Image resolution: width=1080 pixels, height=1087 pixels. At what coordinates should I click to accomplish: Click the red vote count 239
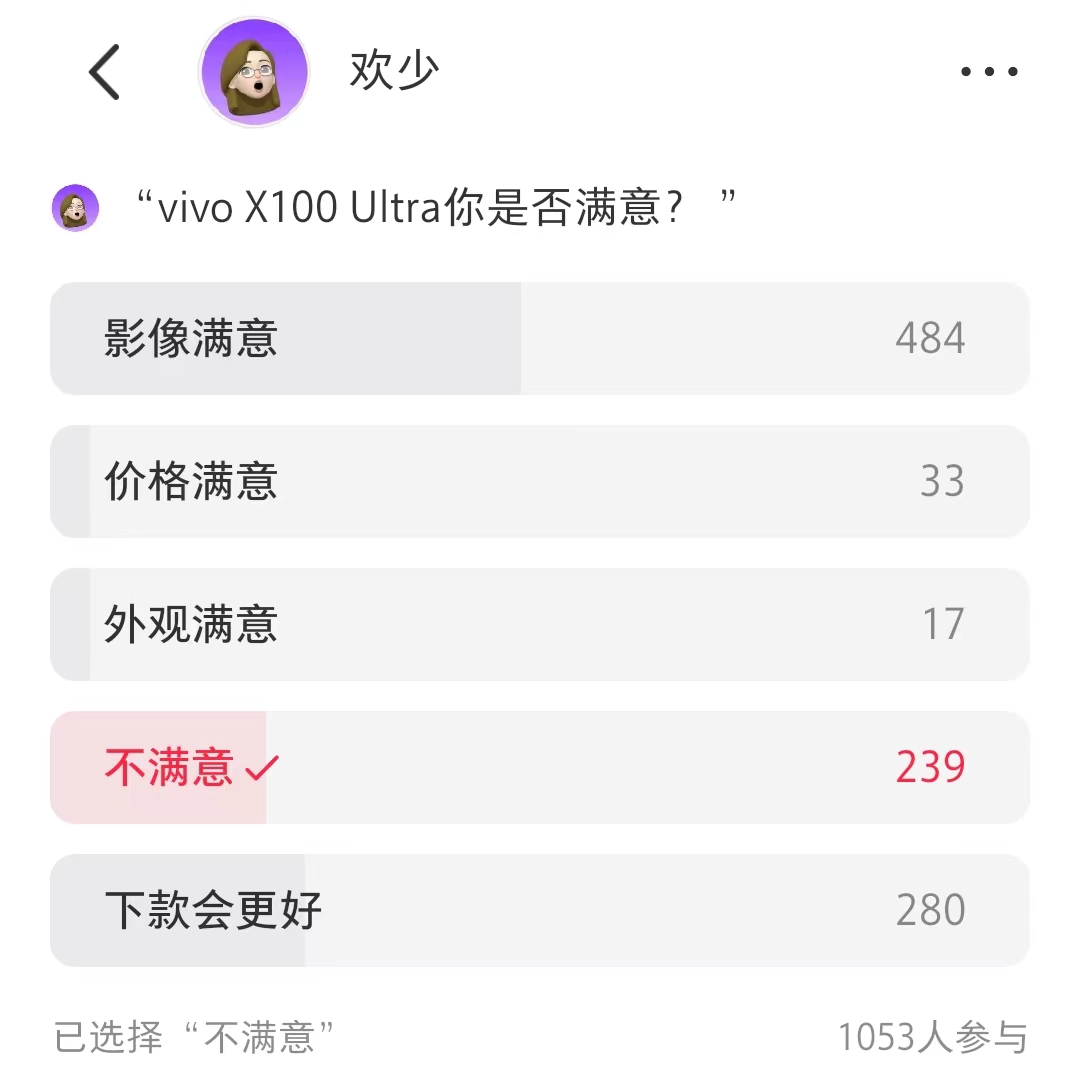coord(930,767)
